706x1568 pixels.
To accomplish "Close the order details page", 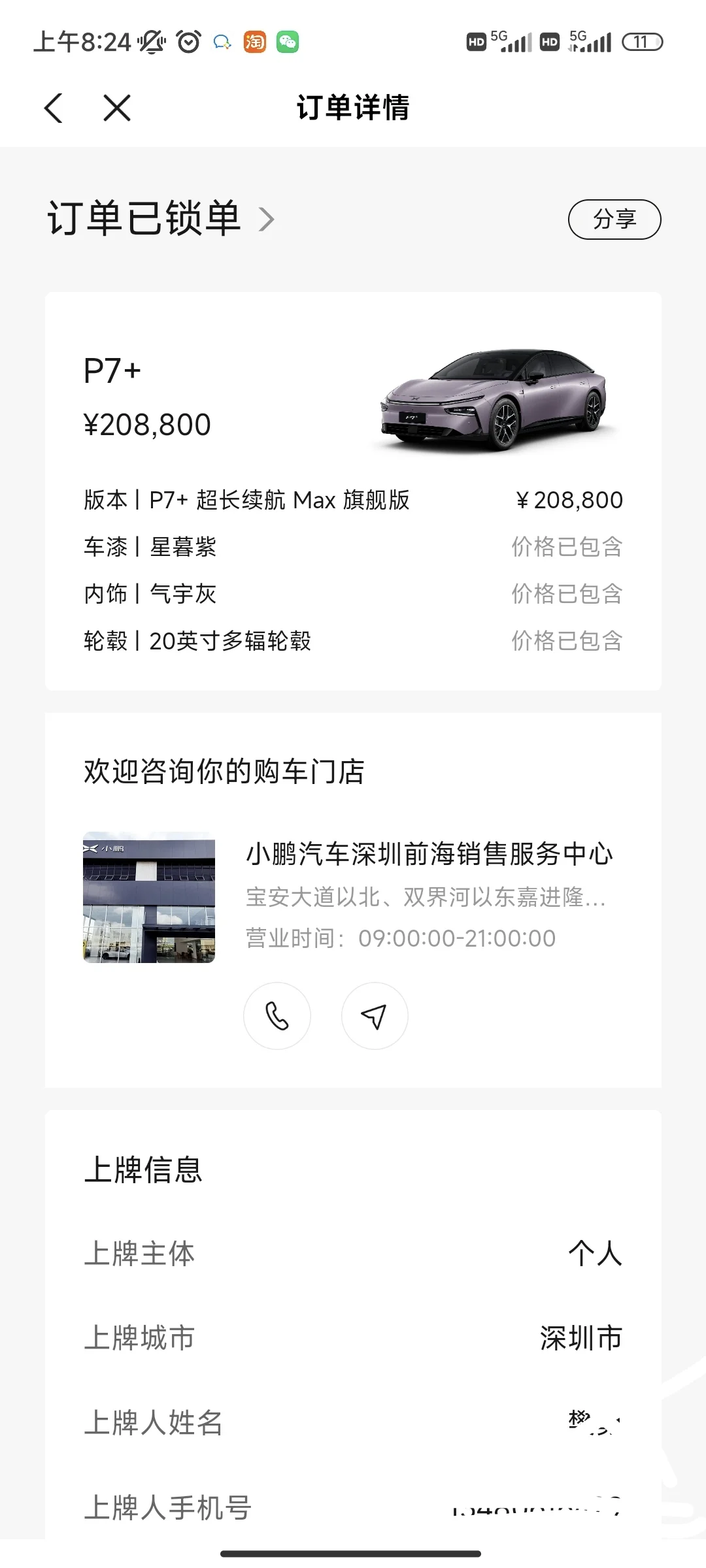I will coord(117,108).
